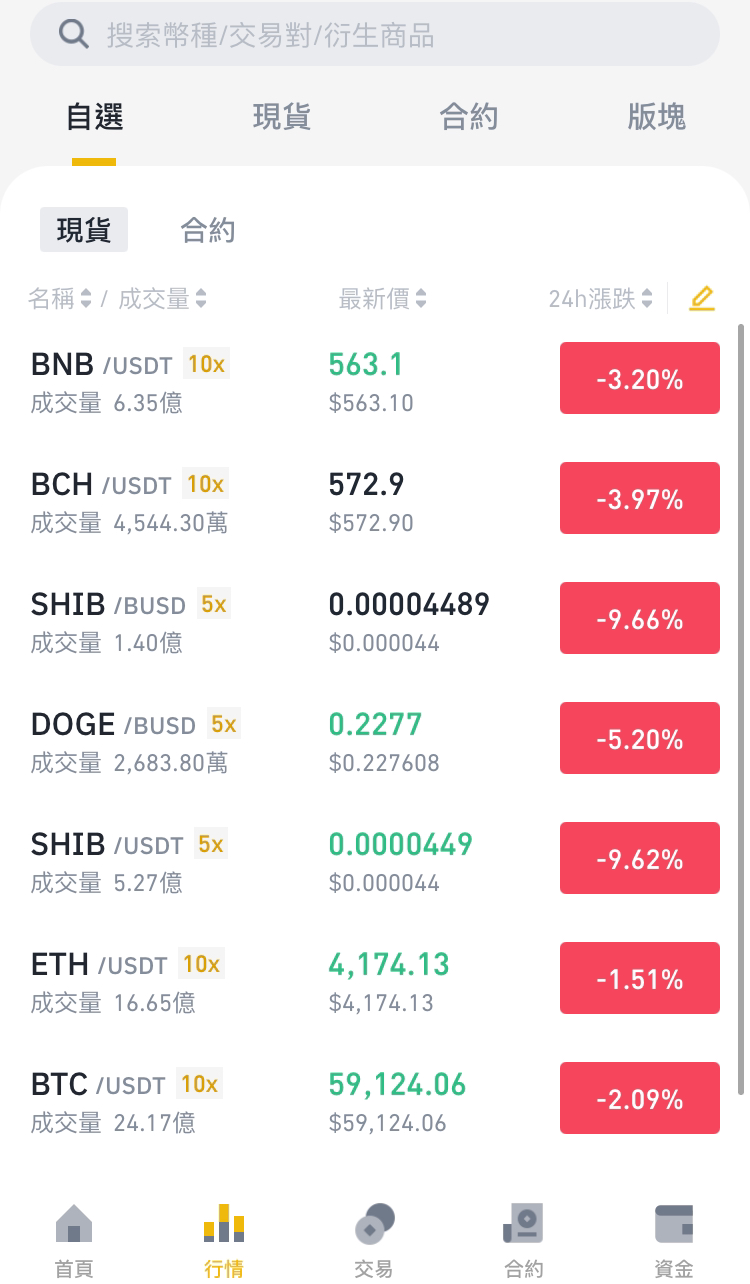Open the BNB/USDT pair

pos(375,380)
